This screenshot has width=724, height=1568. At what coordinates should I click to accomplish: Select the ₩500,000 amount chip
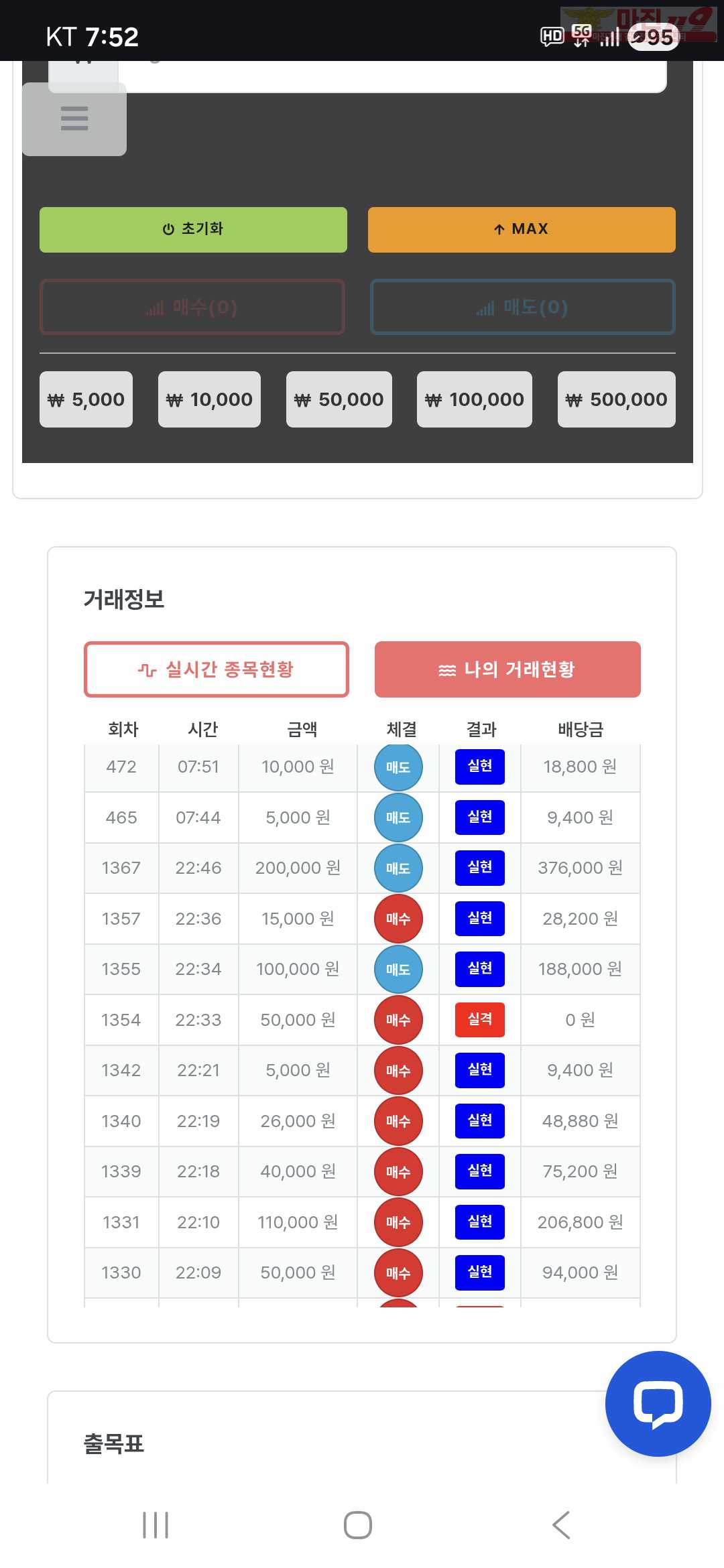(616, 399)
